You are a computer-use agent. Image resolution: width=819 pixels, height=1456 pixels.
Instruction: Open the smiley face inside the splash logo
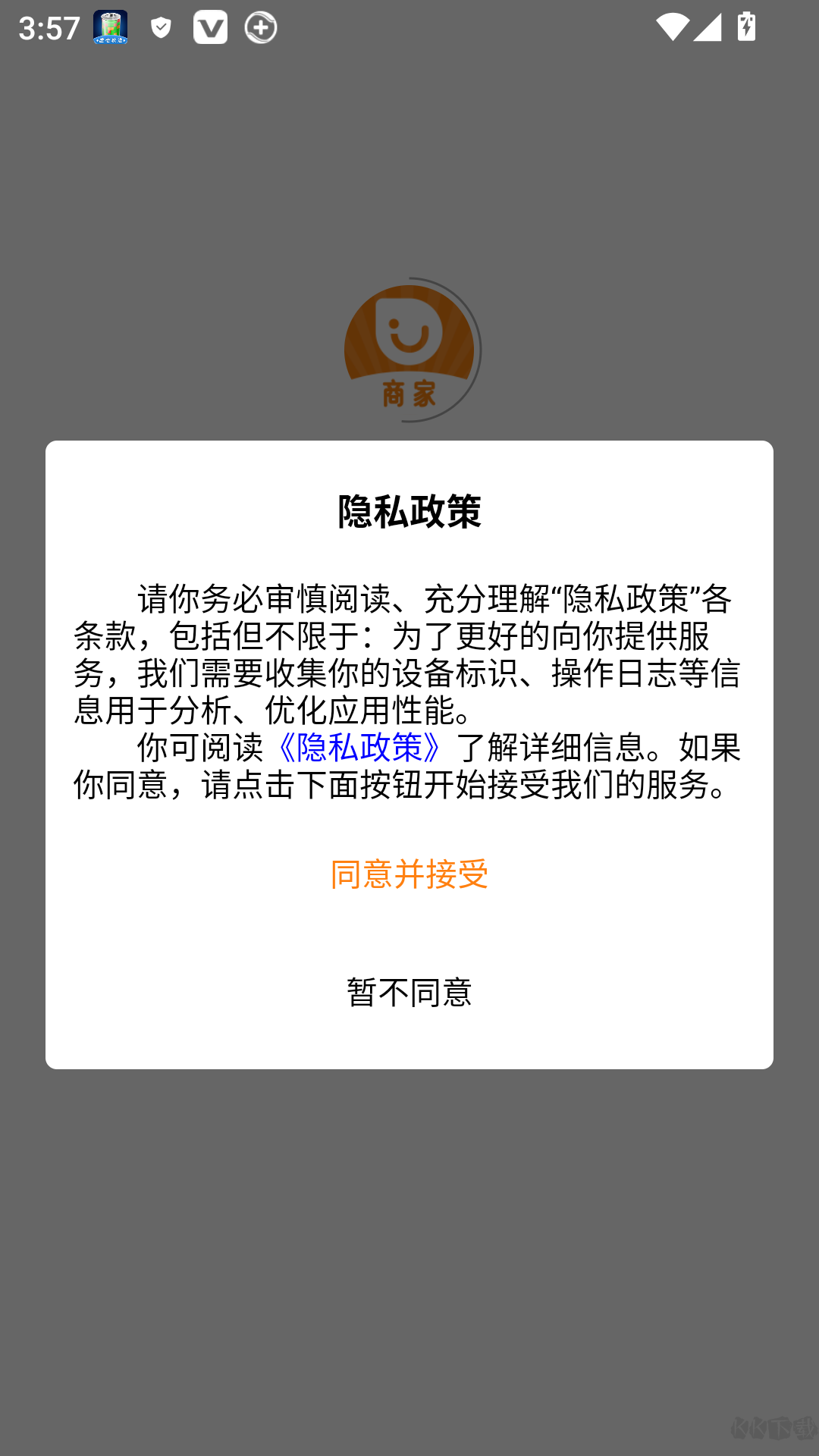(409, 334)
